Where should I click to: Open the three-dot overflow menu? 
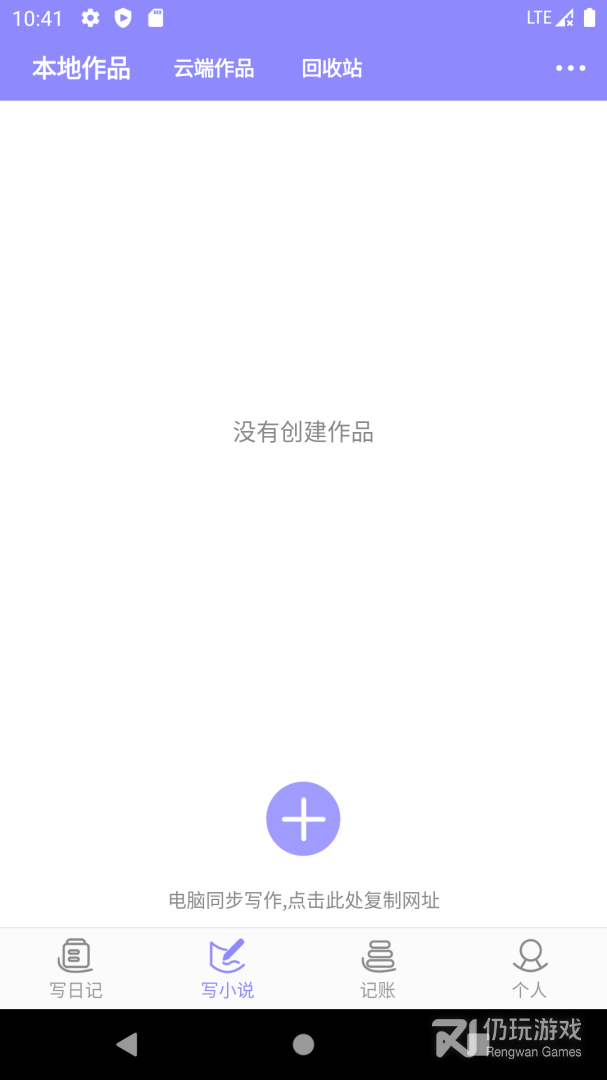(x=570, y=68)
